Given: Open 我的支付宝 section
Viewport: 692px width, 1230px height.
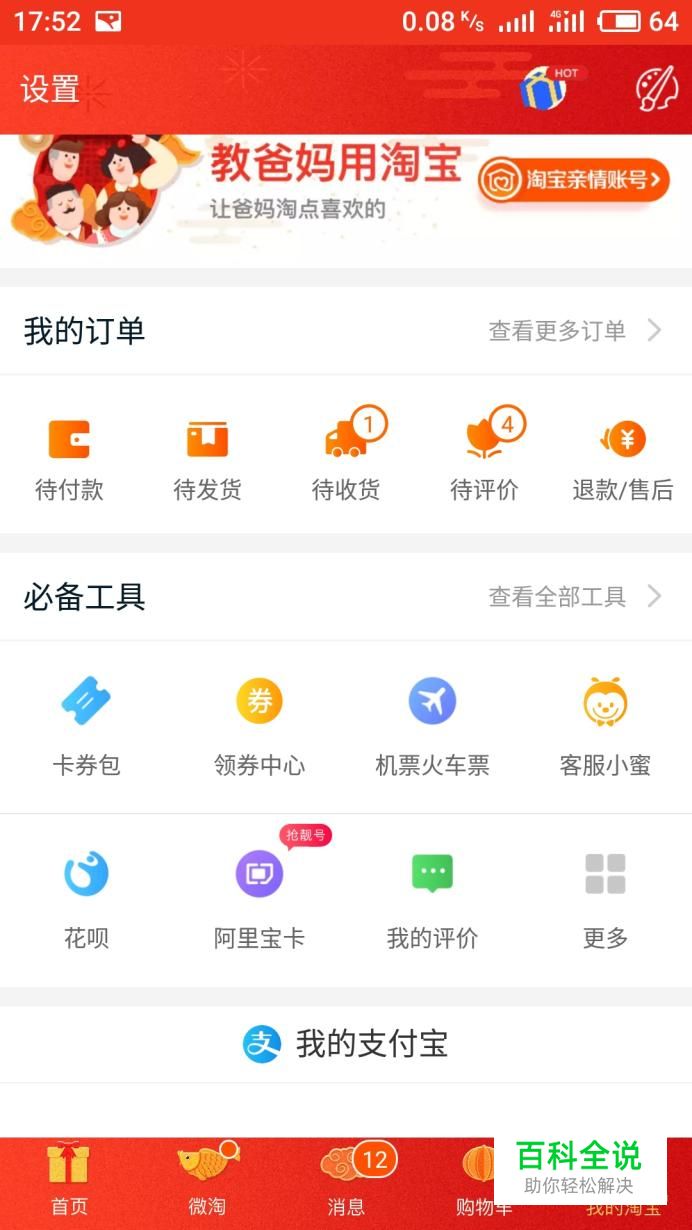Looking at the screenshot, I should pos(346,1045).
